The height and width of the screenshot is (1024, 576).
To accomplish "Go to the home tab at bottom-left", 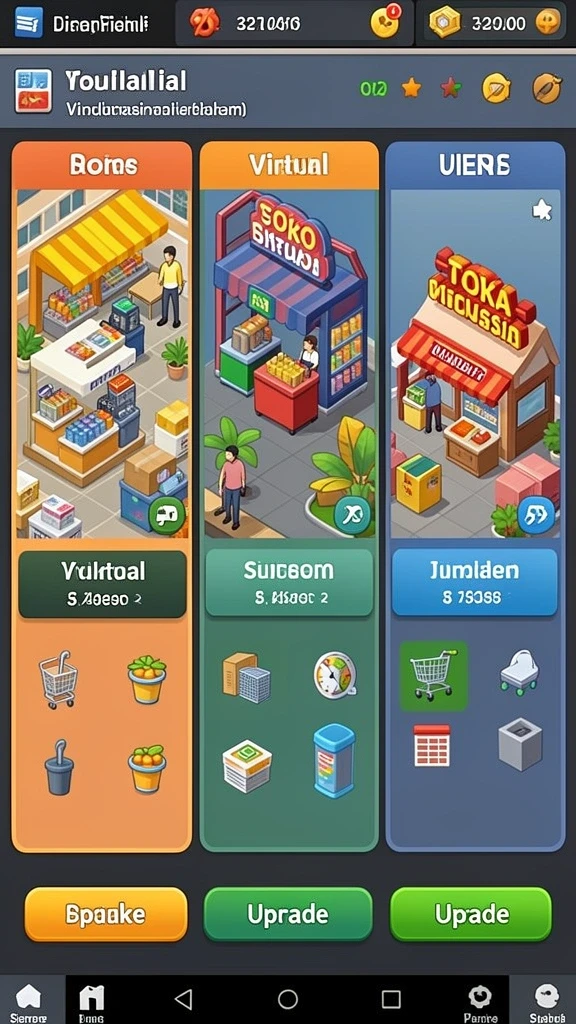I will coord(29,1002).
